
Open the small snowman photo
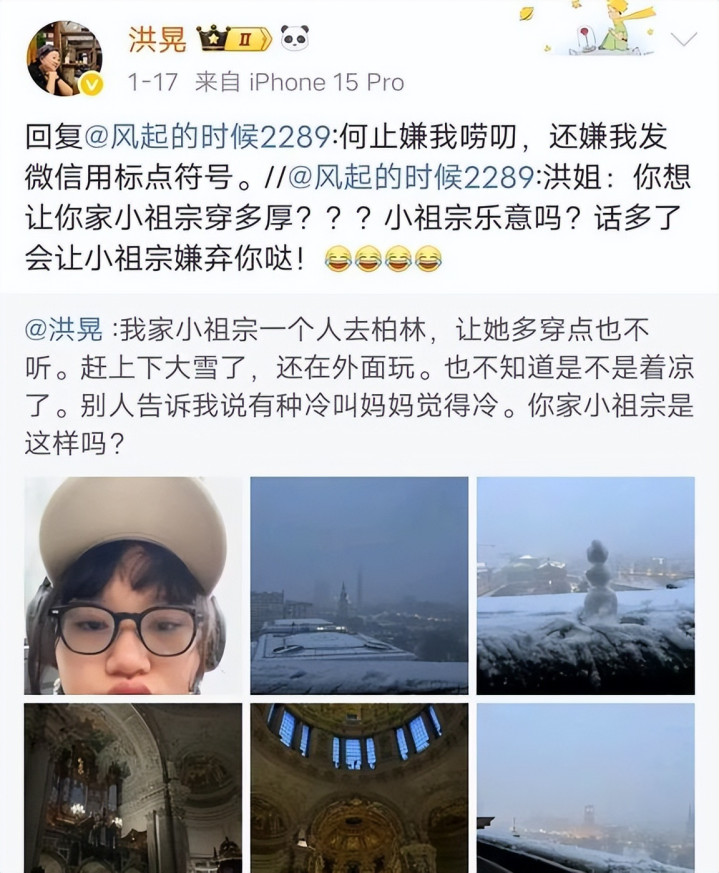(585, 585)
